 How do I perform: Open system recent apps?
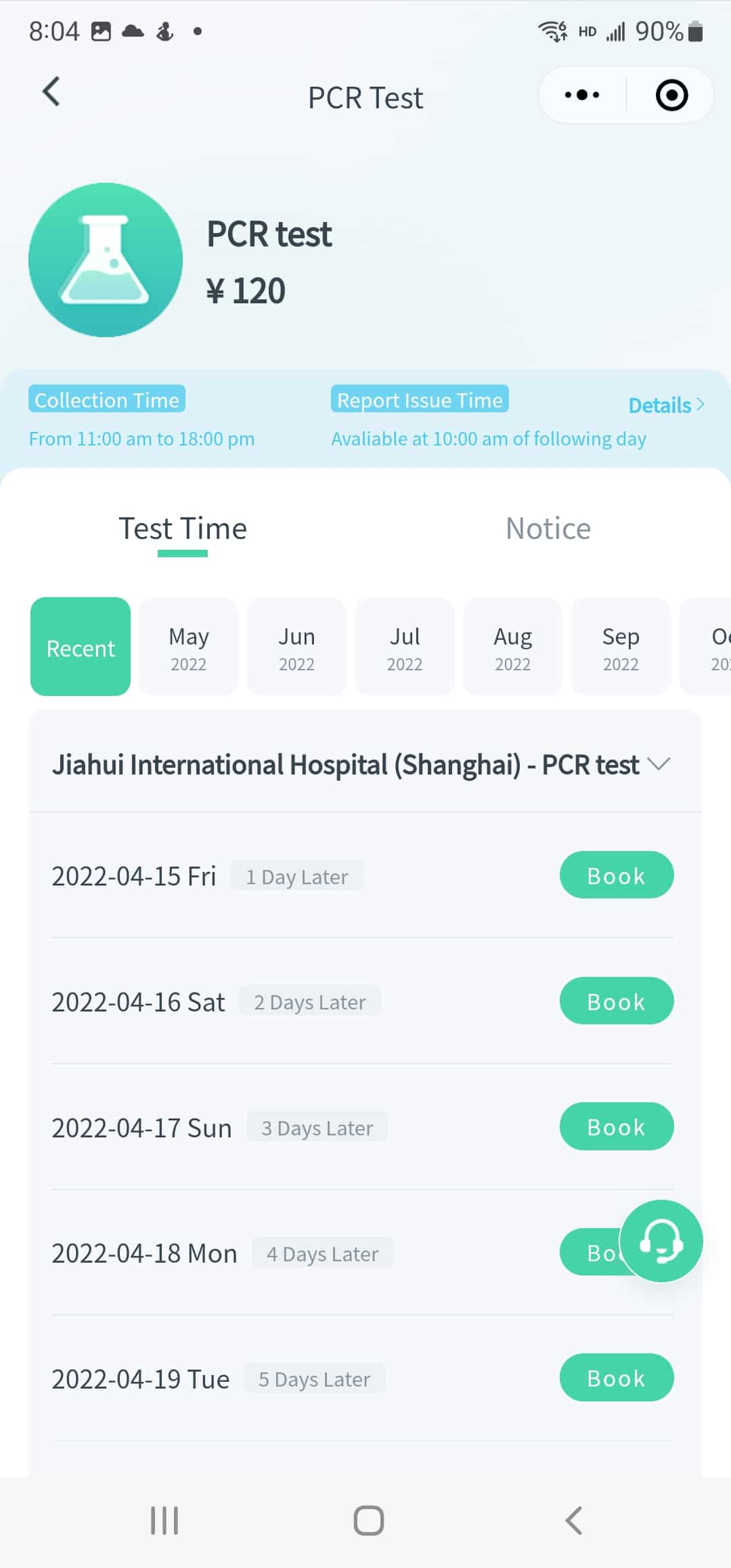(x=164, y=1521)
